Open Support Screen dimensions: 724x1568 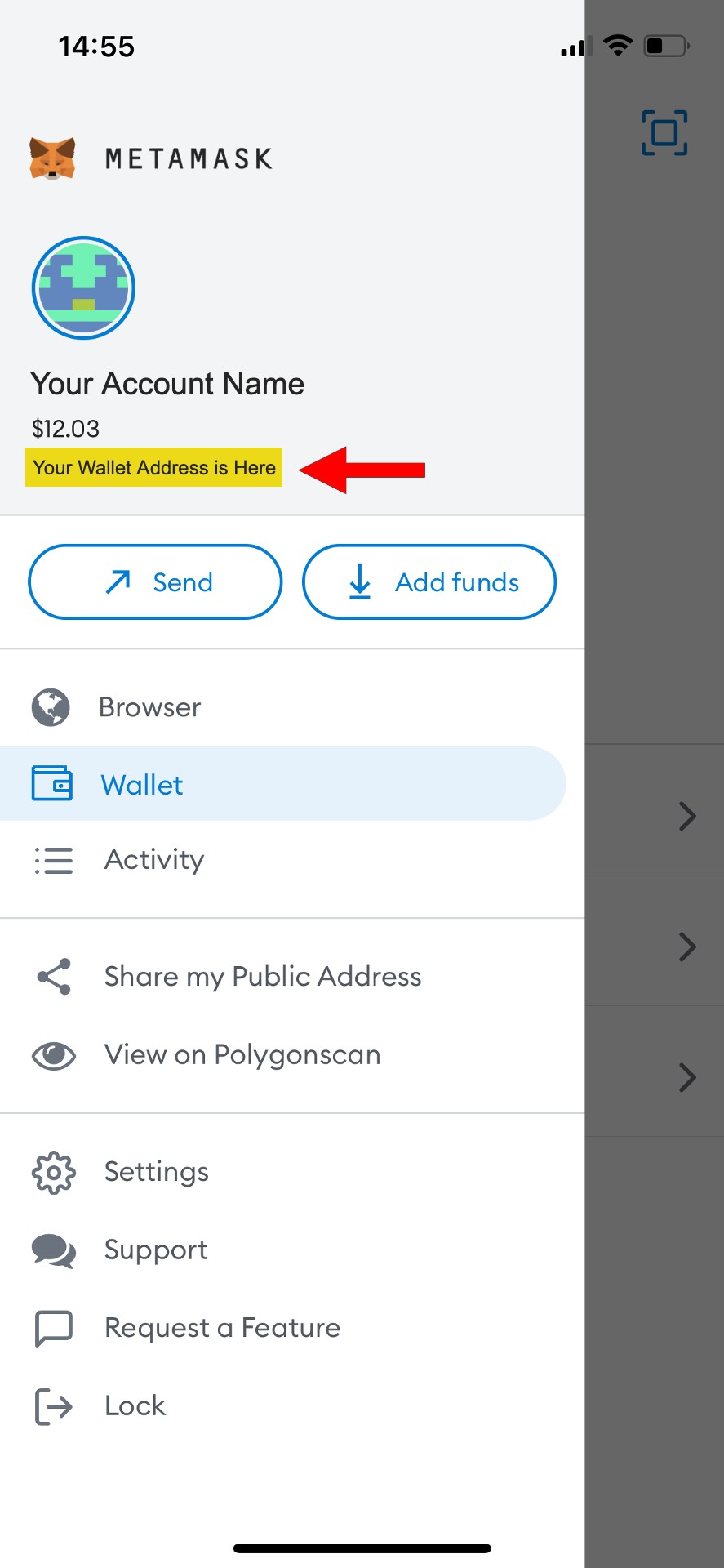[292, 1250]
